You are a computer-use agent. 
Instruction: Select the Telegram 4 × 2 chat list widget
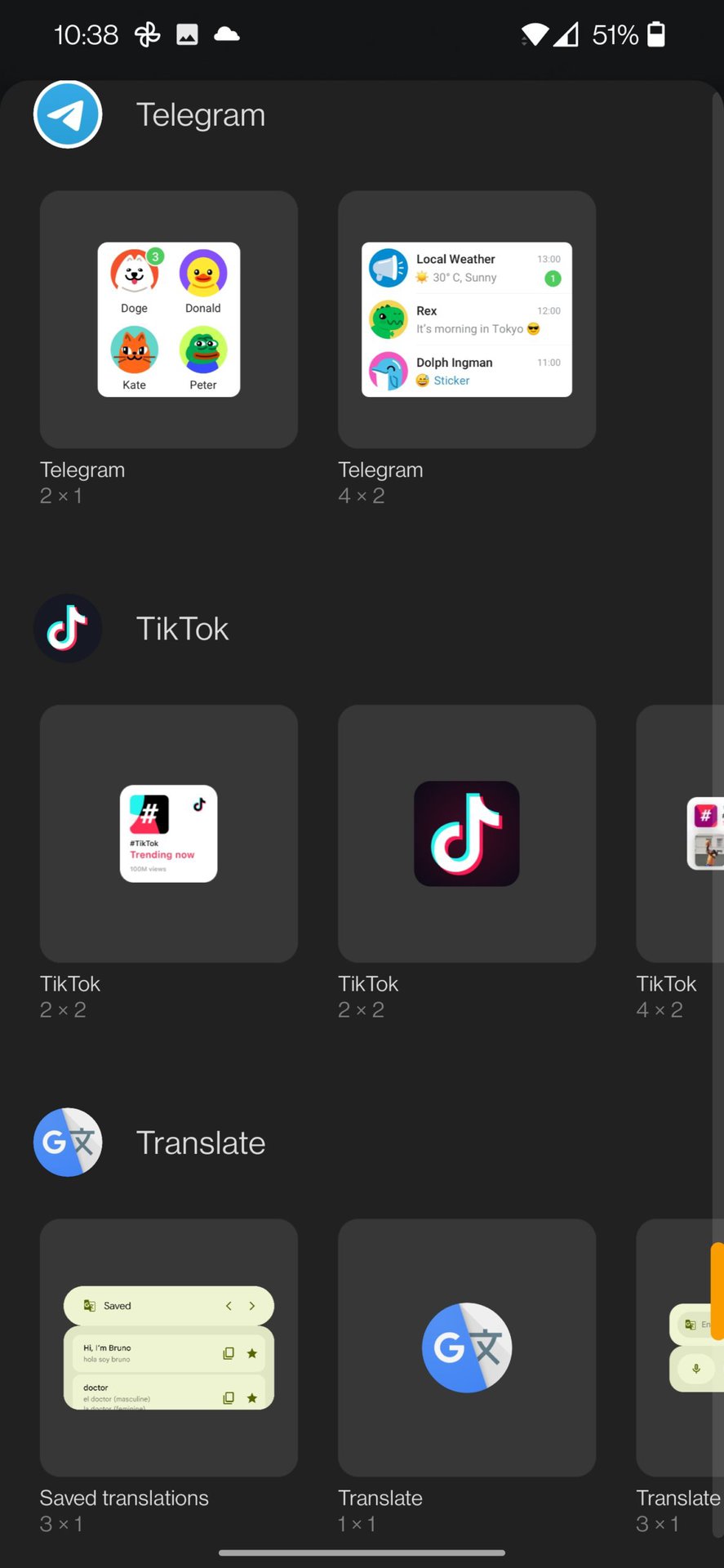466,319
